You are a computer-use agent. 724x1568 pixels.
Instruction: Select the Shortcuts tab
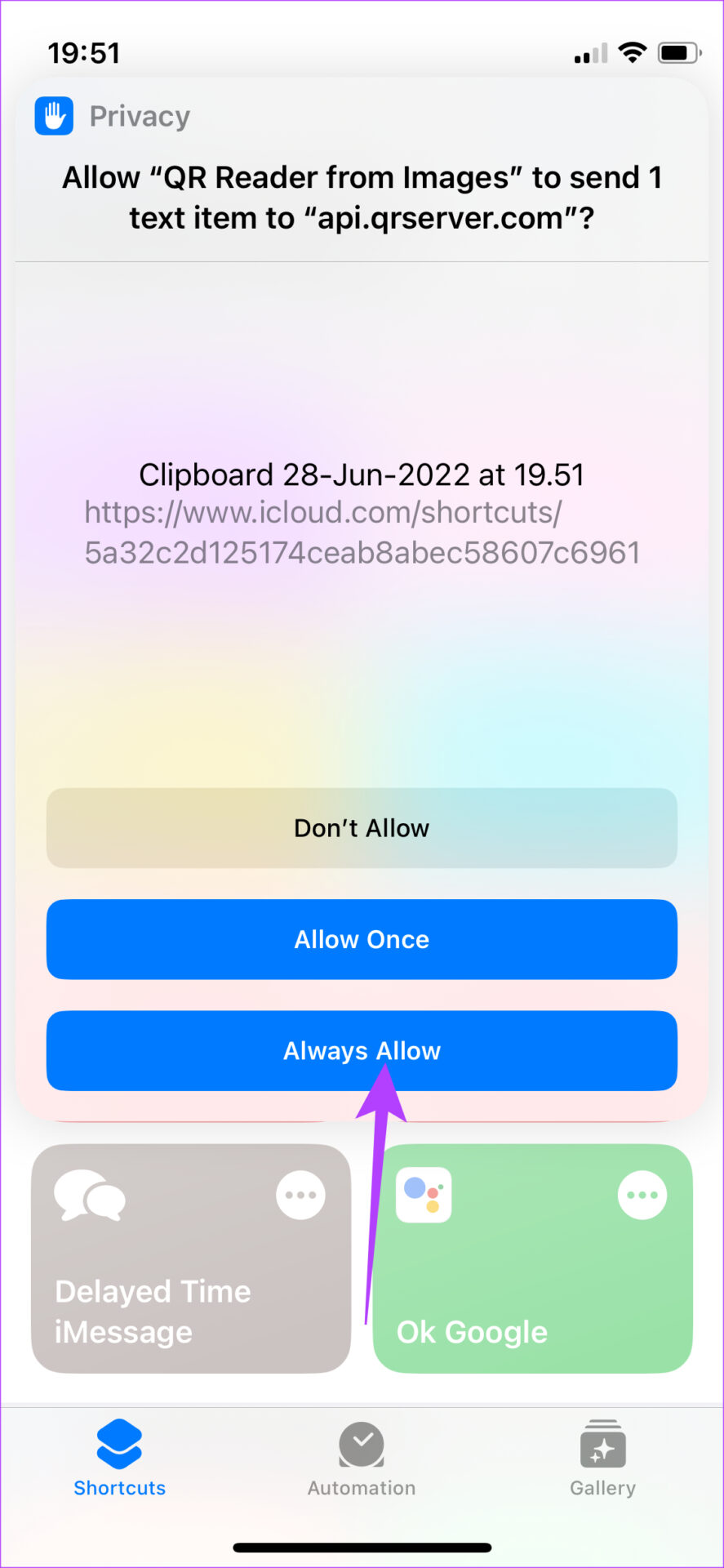(119, 1459)
